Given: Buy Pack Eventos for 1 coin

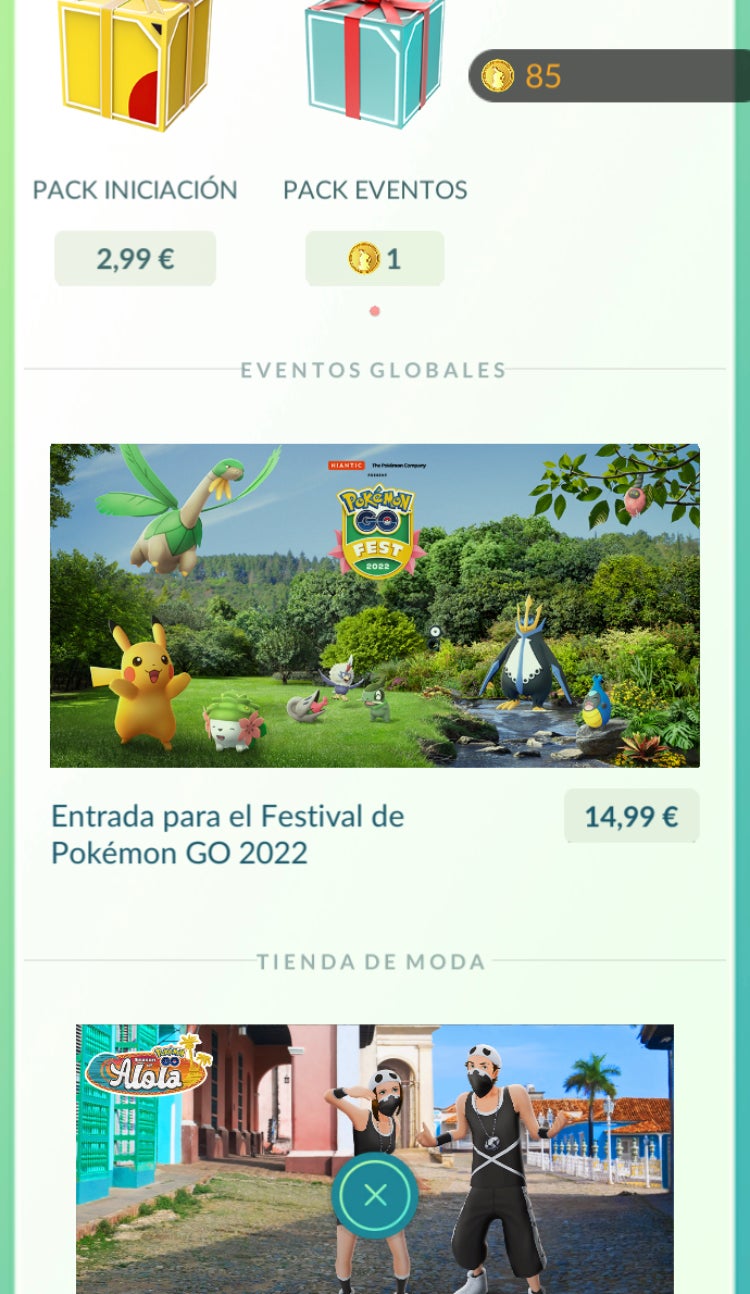Looking at the screenshot, I should pos(374,259).
